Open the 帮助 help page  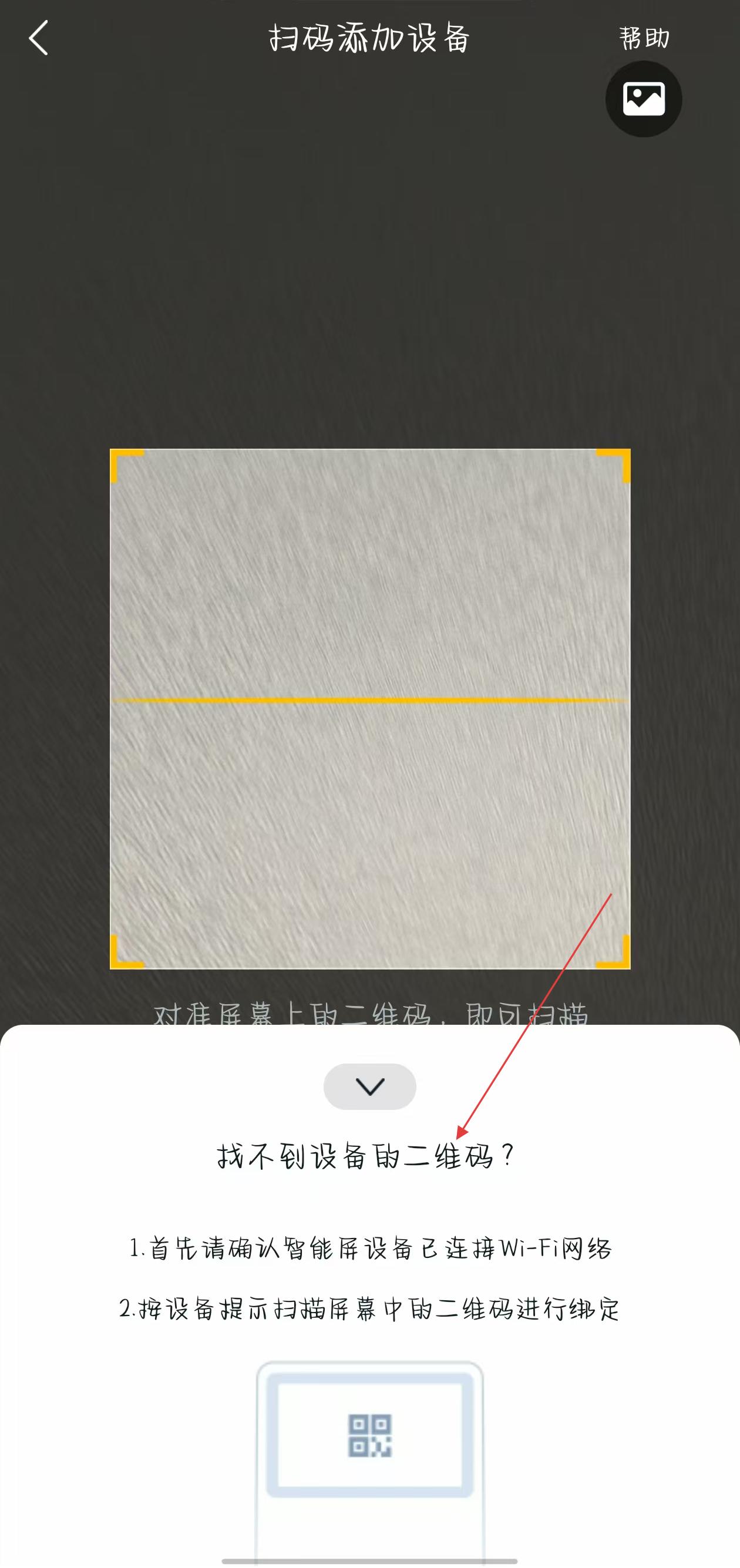pyautogui.click(x=644, y=38)
